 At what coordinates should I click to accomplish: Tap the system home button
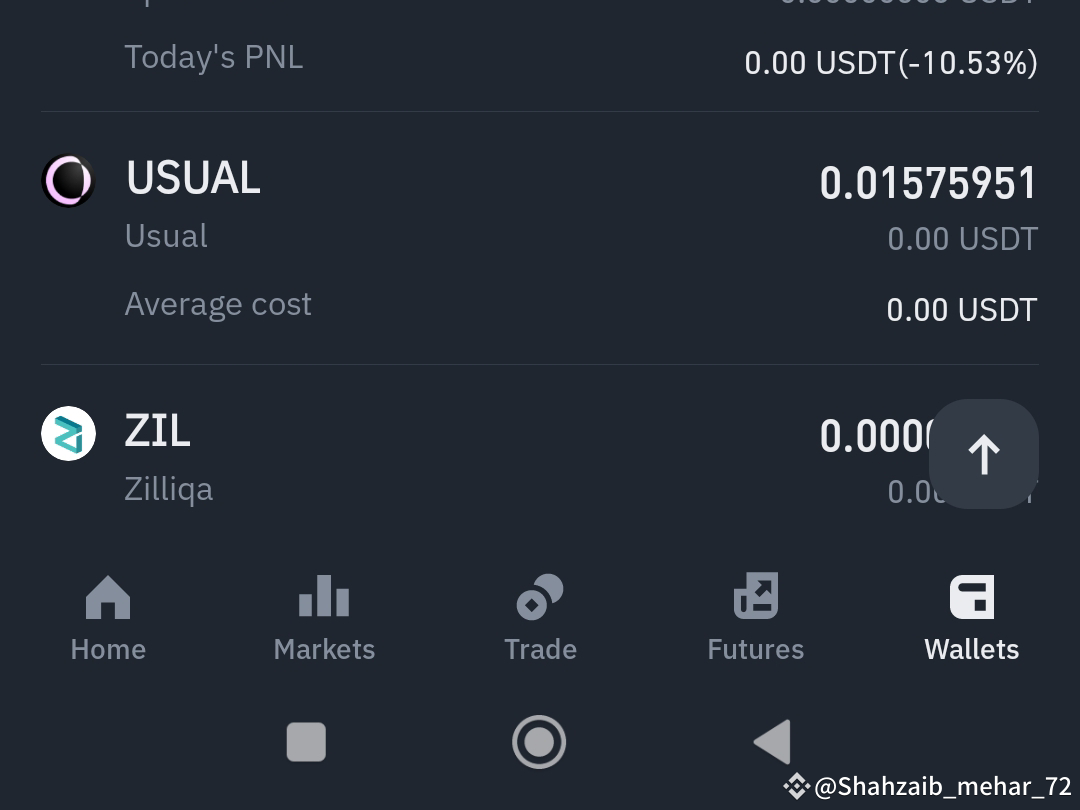point(539,742)
